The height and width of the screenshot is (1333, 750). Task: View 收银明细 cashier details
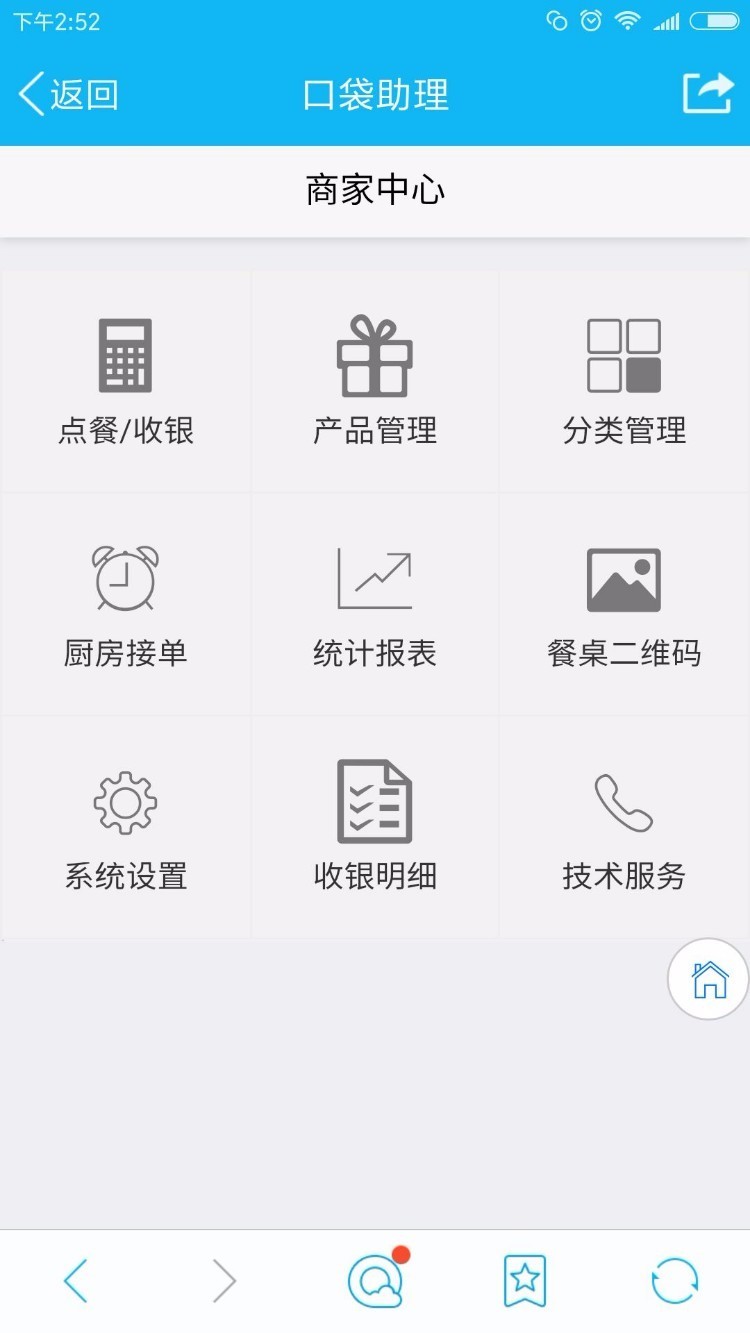374,826
